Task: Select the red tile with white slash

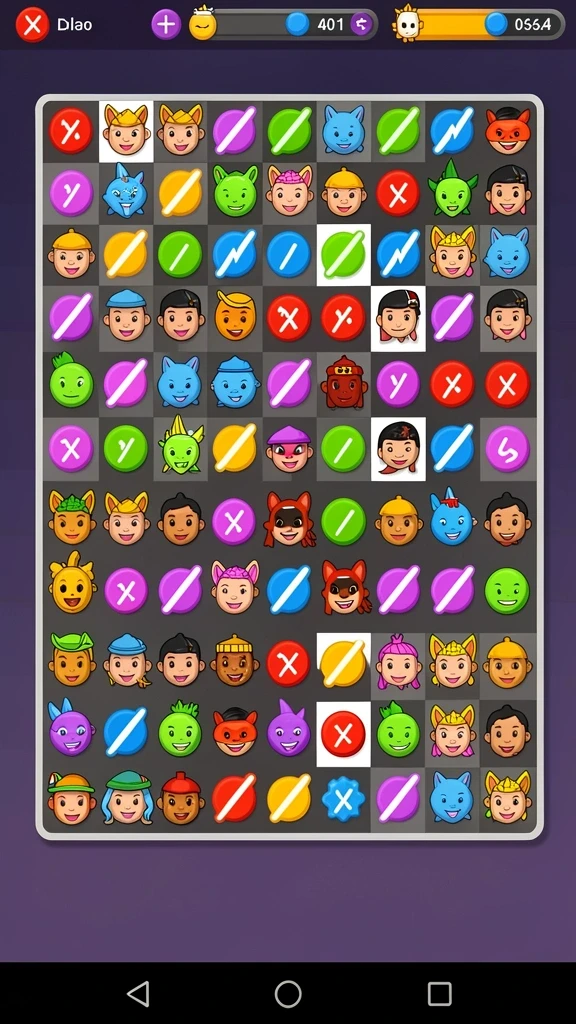Action: [x=234, y=798]
